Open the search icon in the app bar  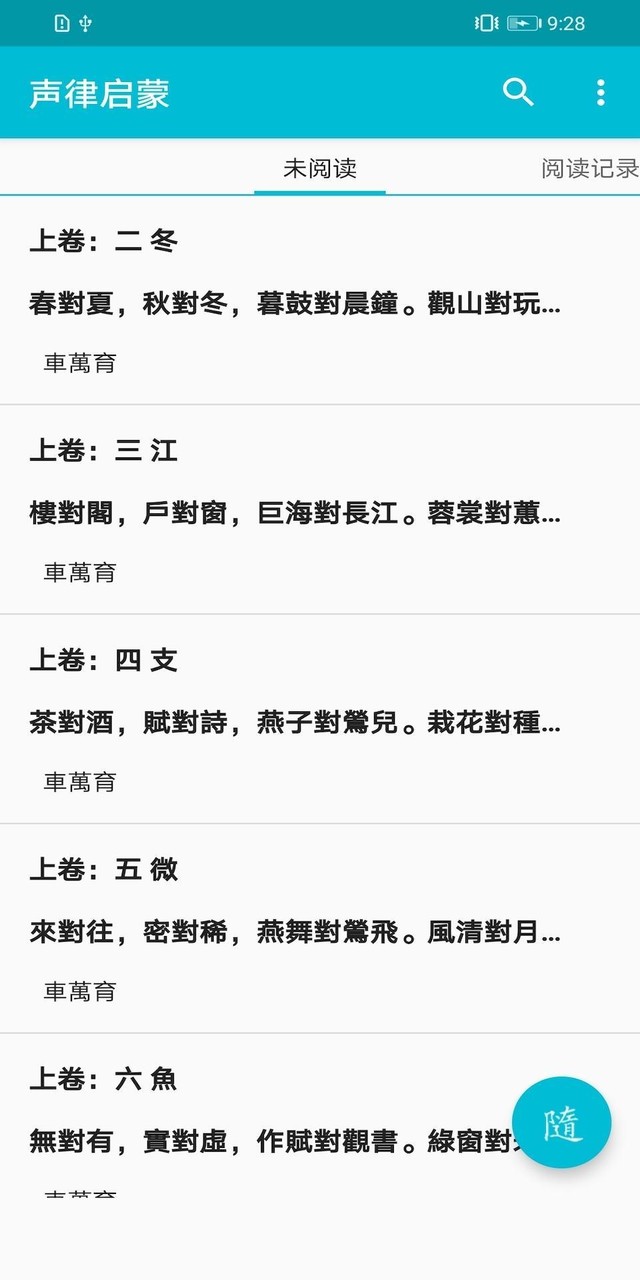click(518, 93)
